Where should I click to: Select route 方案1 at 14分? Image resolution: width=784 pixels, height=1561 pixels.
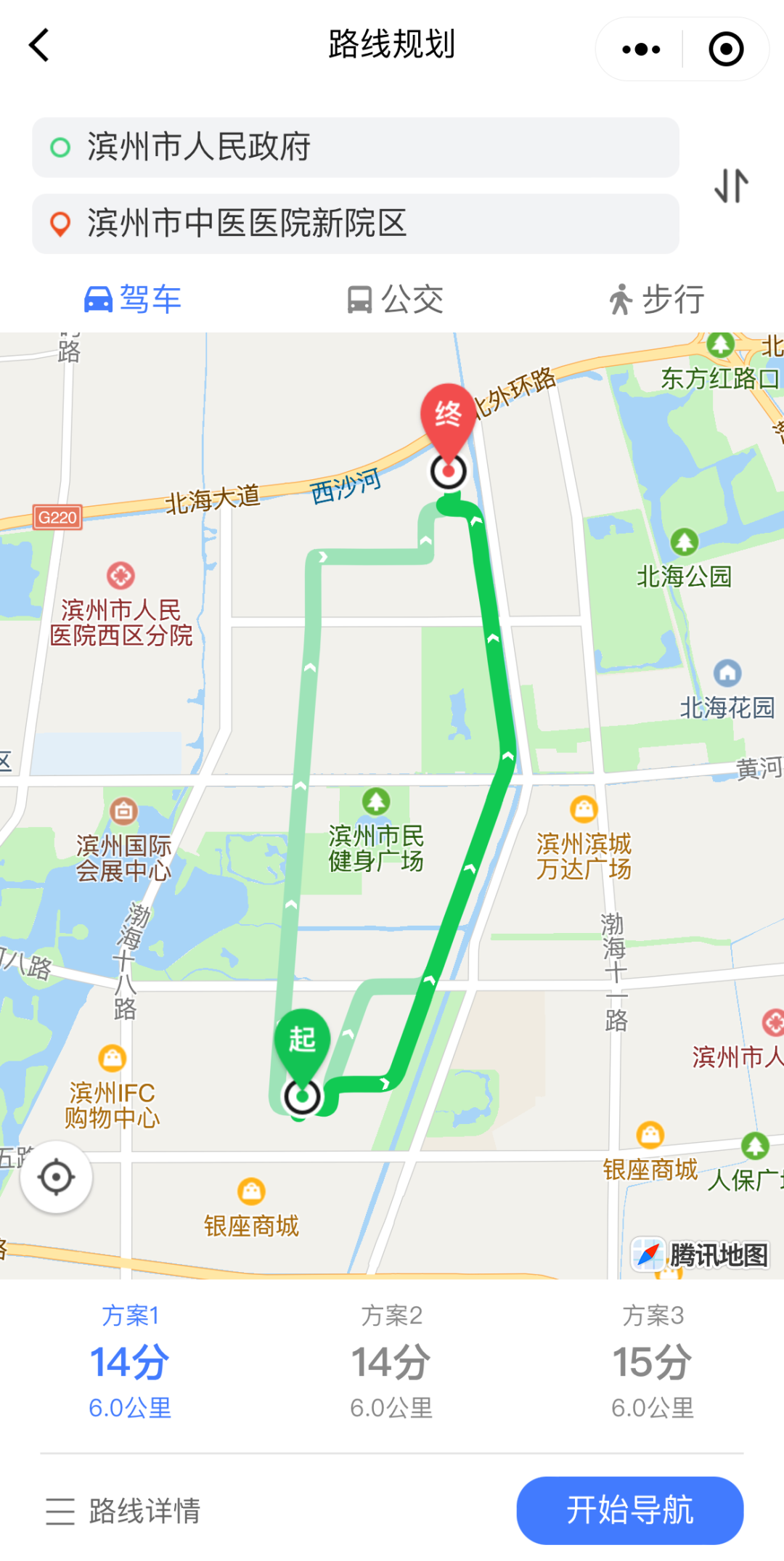point(131,1361)
